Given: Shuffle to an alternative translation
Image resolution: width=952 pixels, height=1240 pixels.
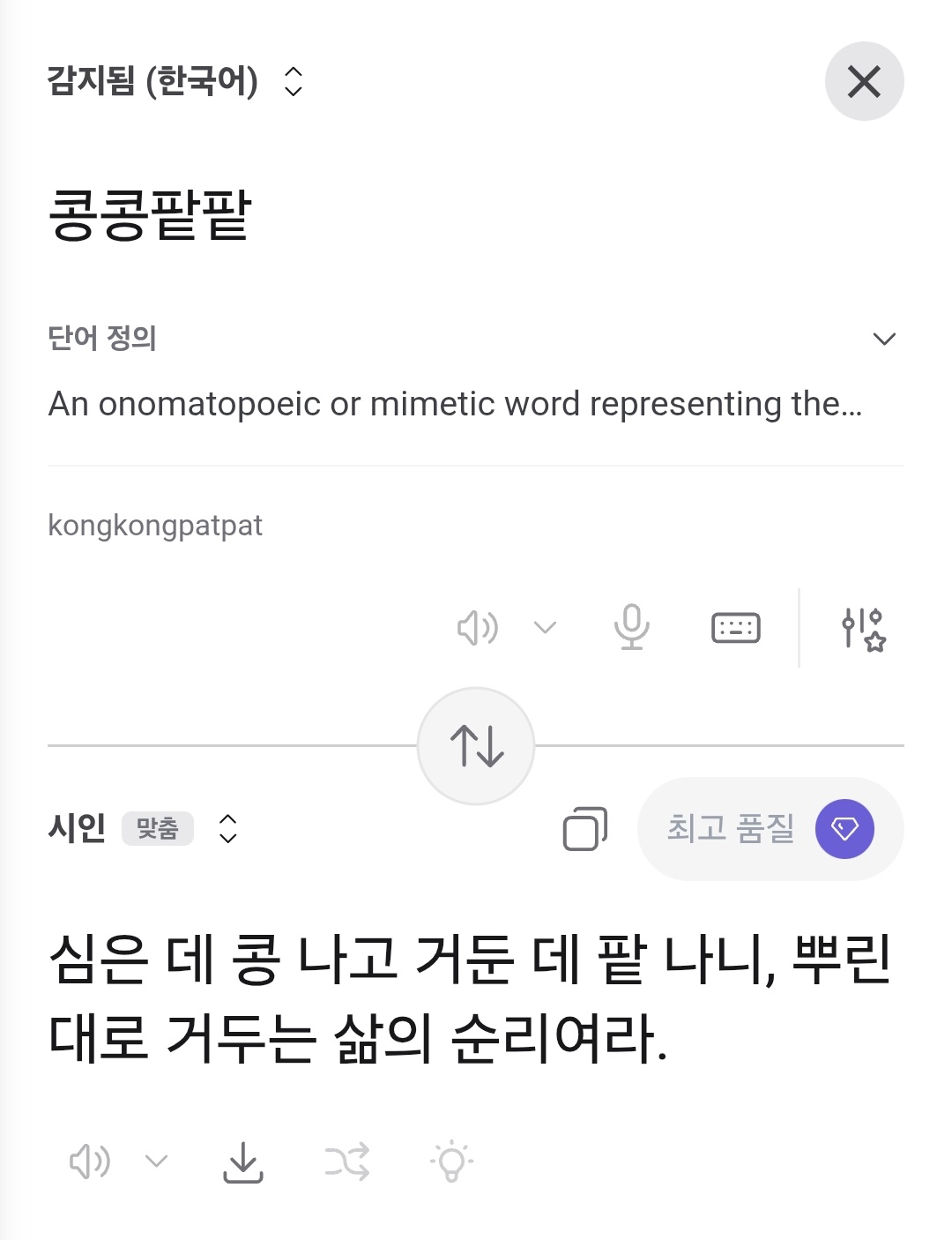Looking at the screenshot, I should point(347,1162).
